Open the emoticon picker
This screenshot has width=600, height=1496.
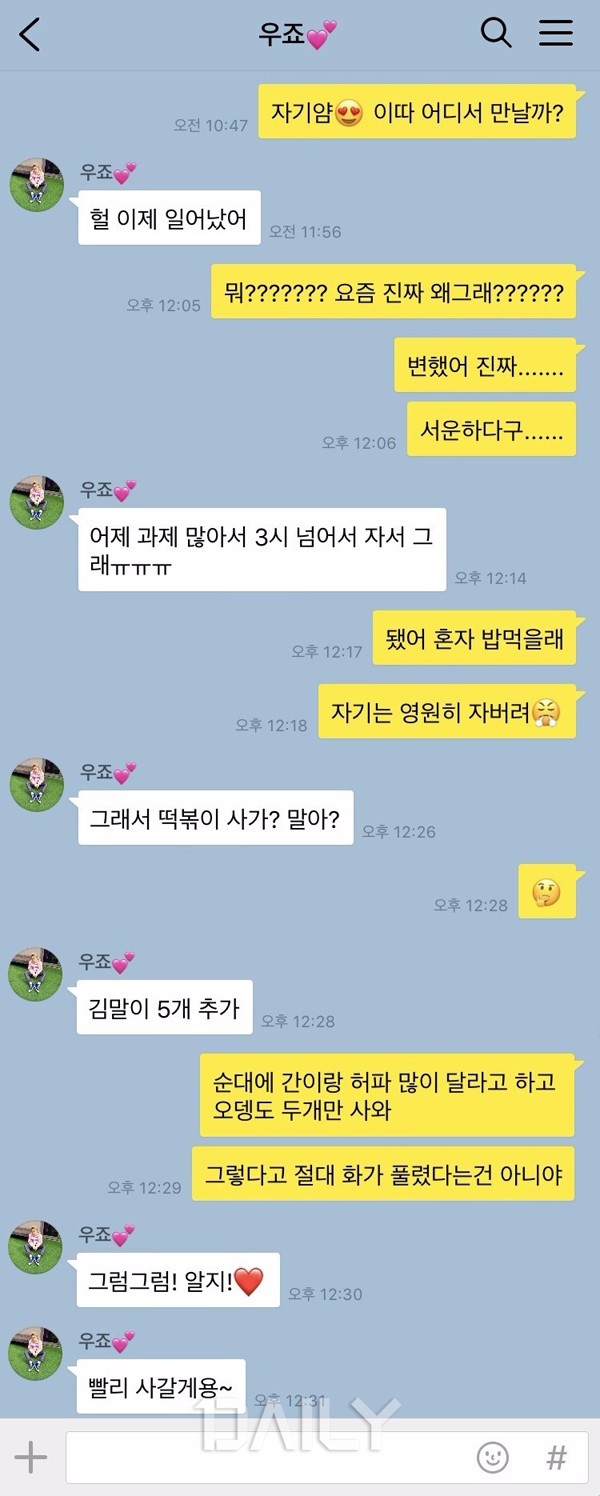492,1457
